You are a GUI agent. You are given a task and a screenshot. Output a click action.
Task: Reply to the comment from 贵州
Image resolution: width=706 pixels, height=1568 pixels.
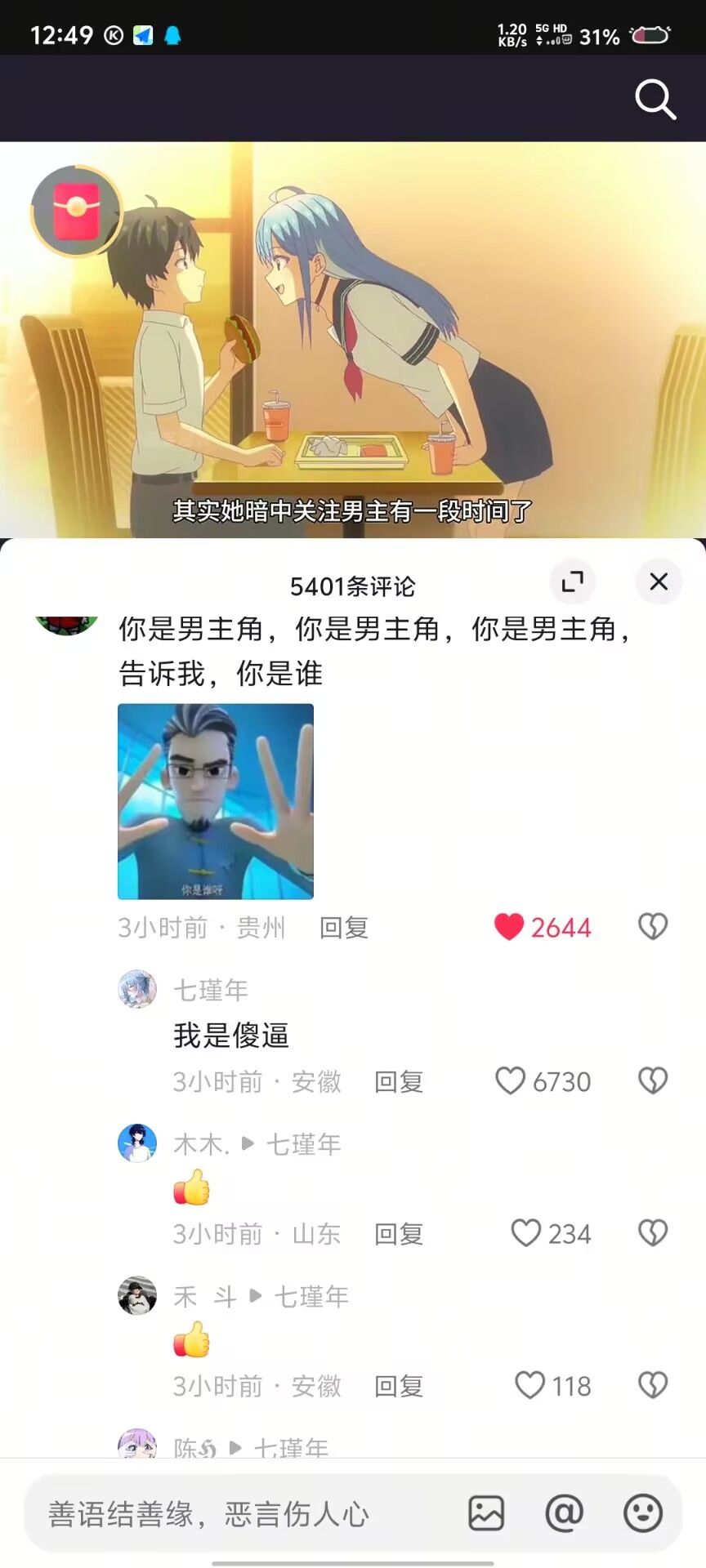pyautogui.click(x=344, y=928)
